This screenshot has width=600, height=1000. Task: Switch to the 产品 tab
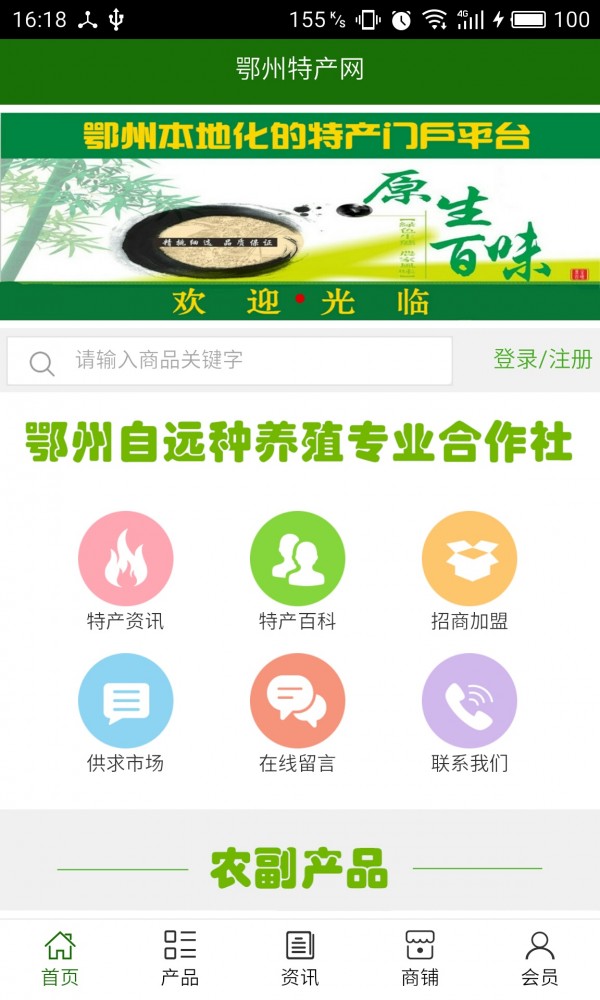click(x=180, y=958)
